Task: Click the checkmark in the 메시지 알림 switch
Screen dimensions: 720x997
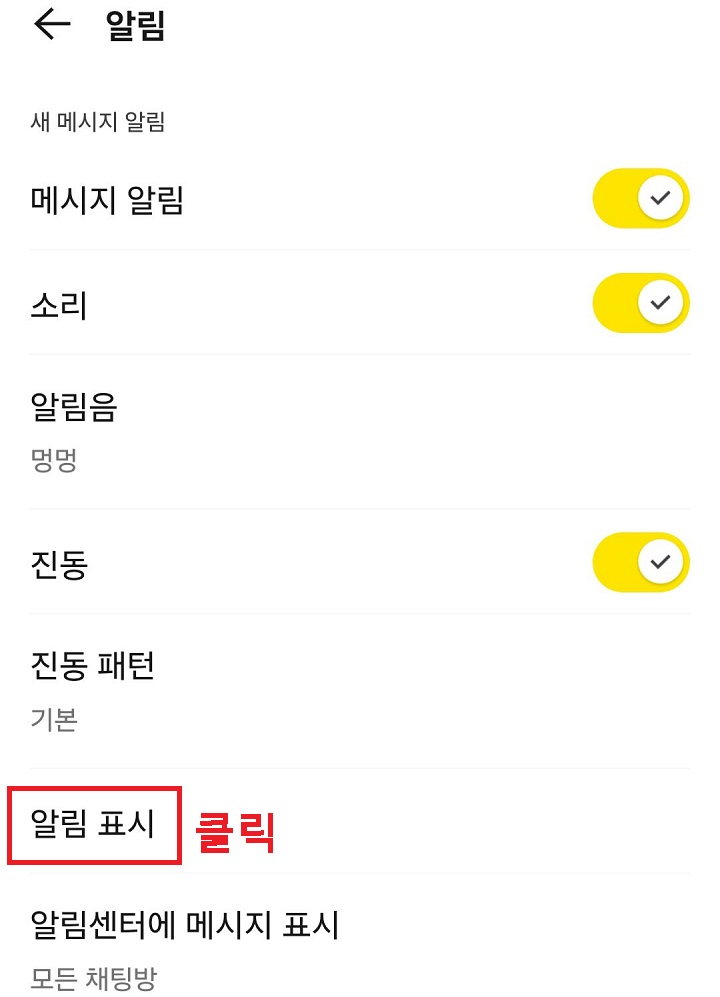Action: pyautogui.click(x=658, y=199)
